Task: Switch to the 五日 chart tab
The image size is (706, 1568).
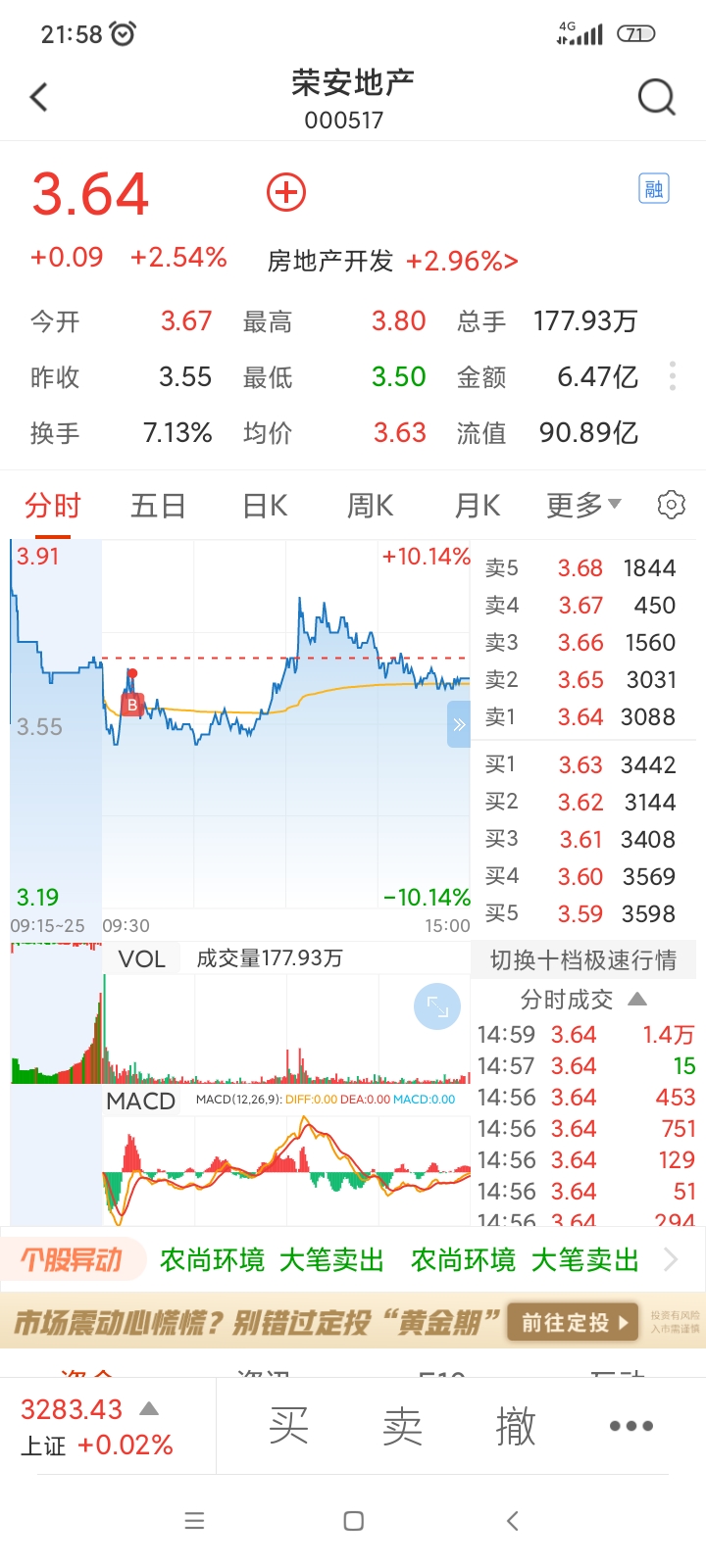Action: tap(158, 506)
